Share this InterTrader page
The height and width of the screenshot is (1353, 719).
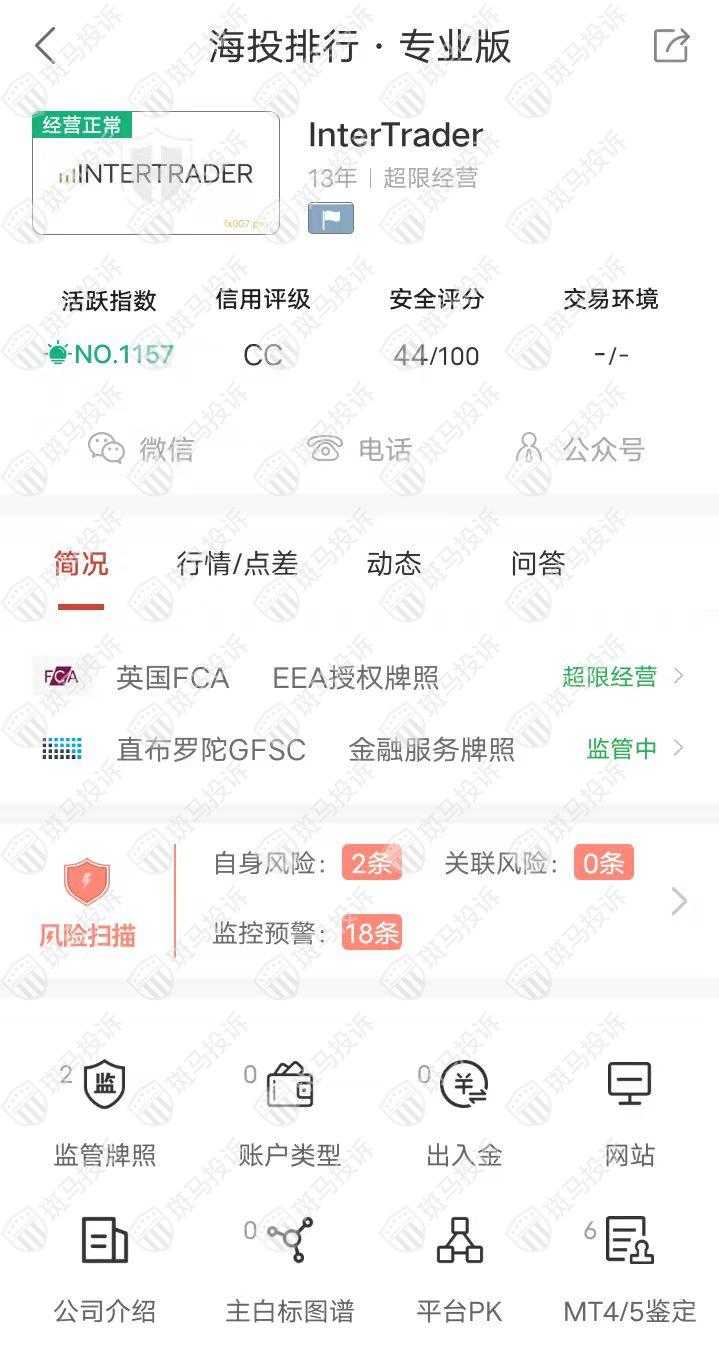tap(671, 47)
